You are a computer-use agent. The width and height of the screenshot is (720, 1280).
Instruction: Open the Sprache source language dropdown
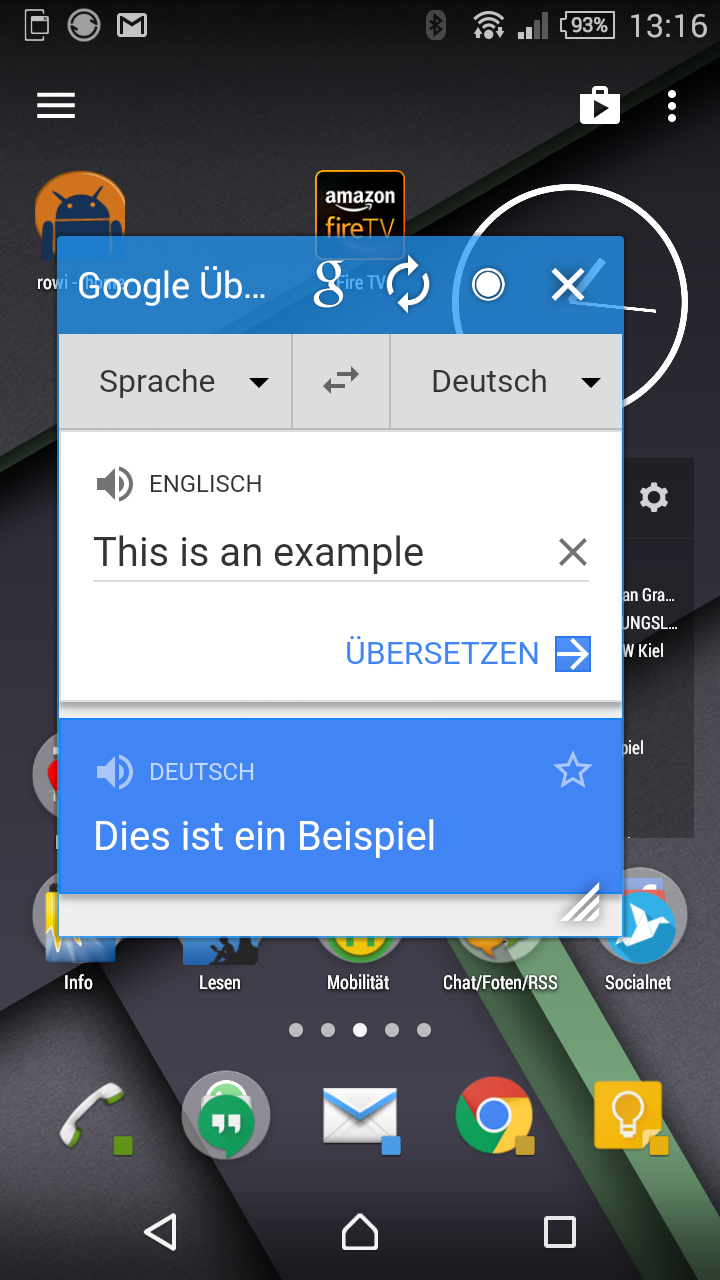(x=175, y=381)
